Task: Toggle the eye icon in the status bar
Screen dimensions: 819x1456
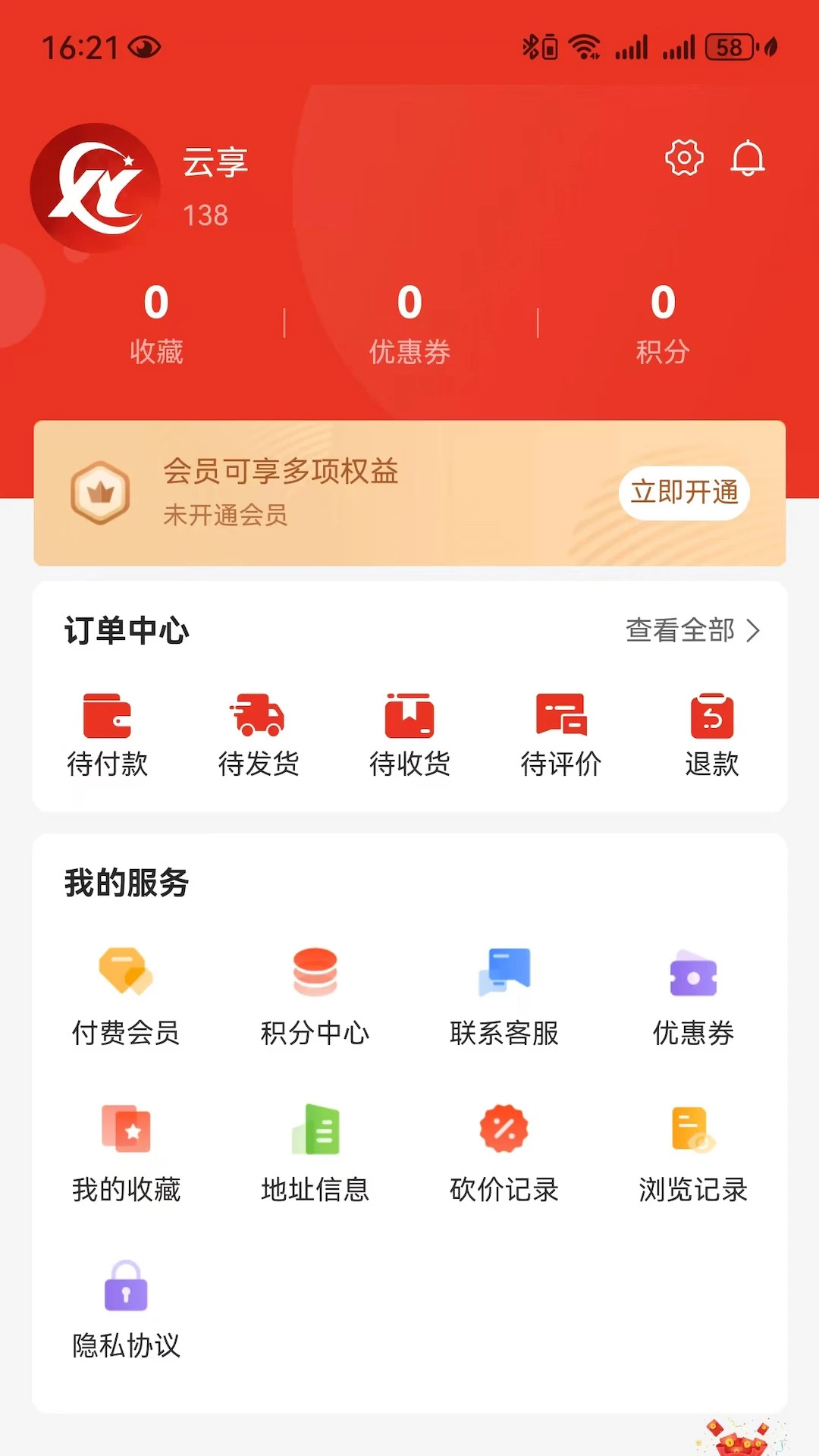Action: (144, 45)
